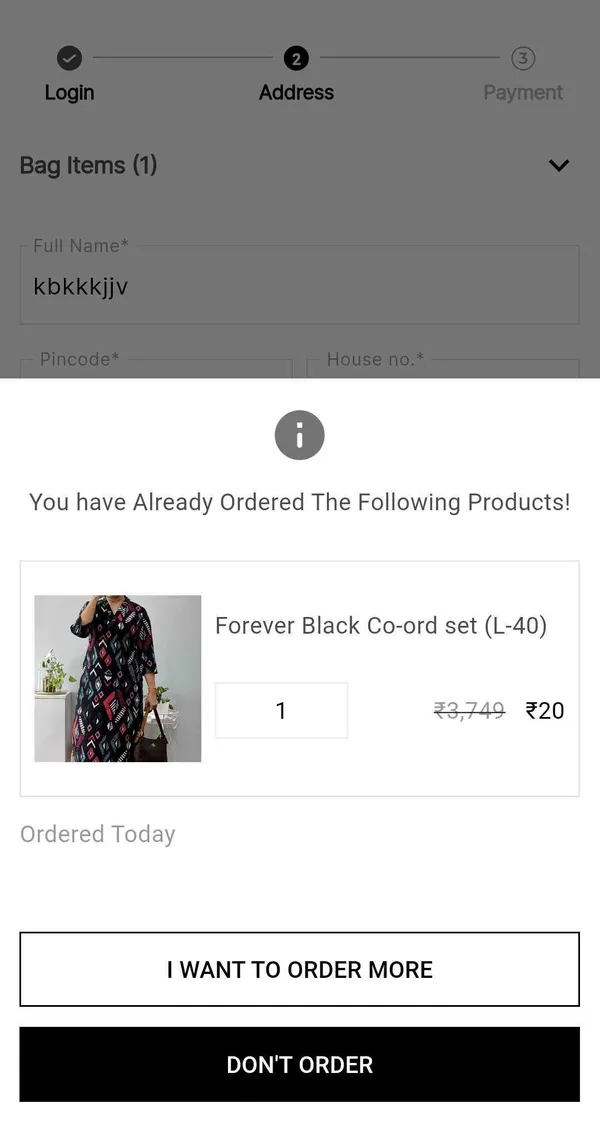Choose DON'T ORDER button
This screenshot has height=1125, width=600.
pos(299,1064)
